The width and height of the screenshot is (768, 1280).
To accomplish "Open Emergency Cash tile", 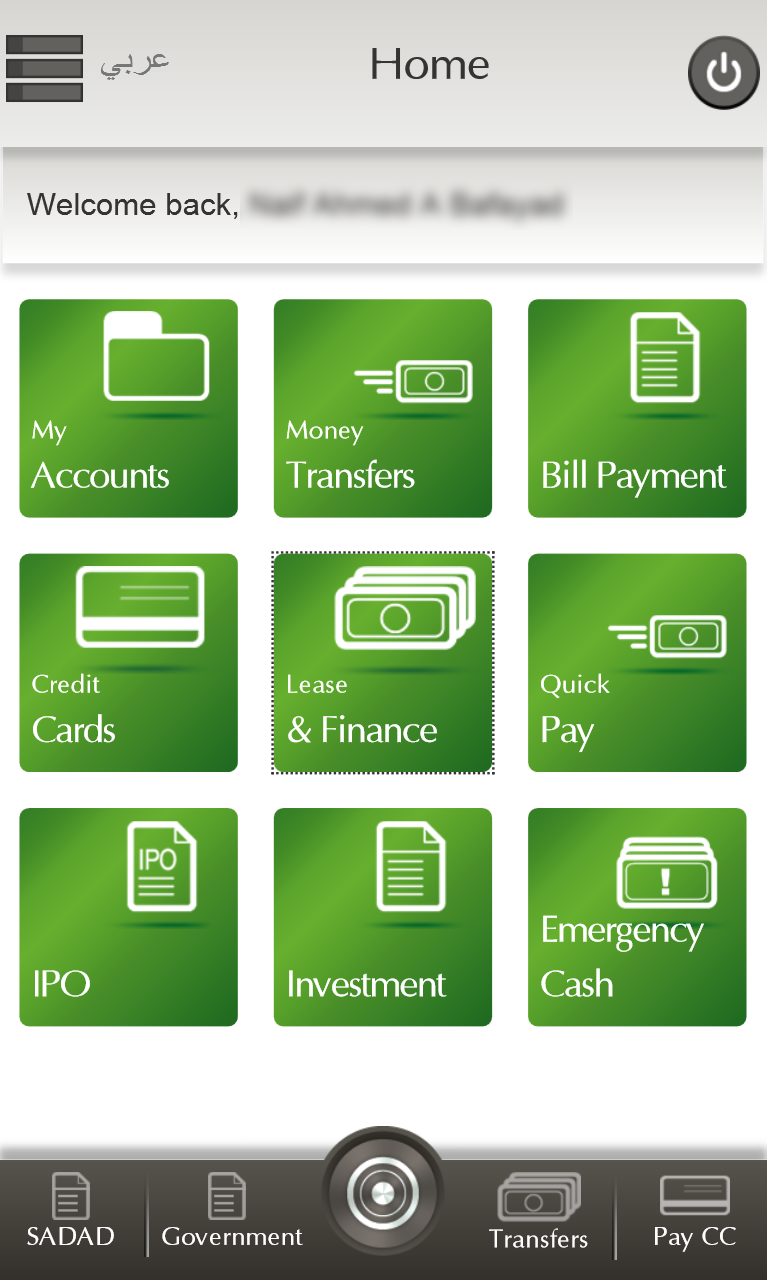I will click(x=637, y=916).
